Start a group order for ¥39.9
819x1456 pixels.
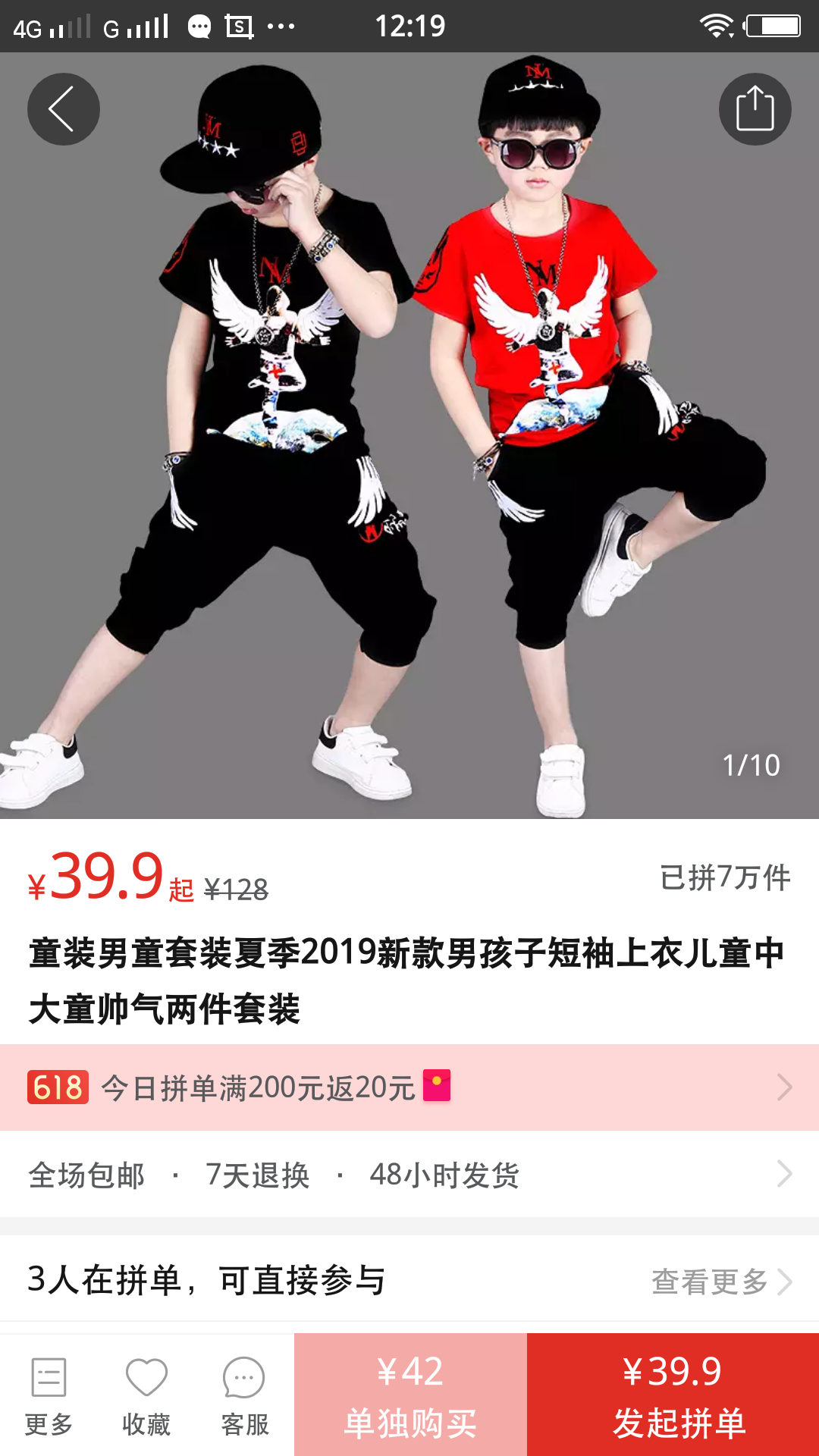(673, 1395)
